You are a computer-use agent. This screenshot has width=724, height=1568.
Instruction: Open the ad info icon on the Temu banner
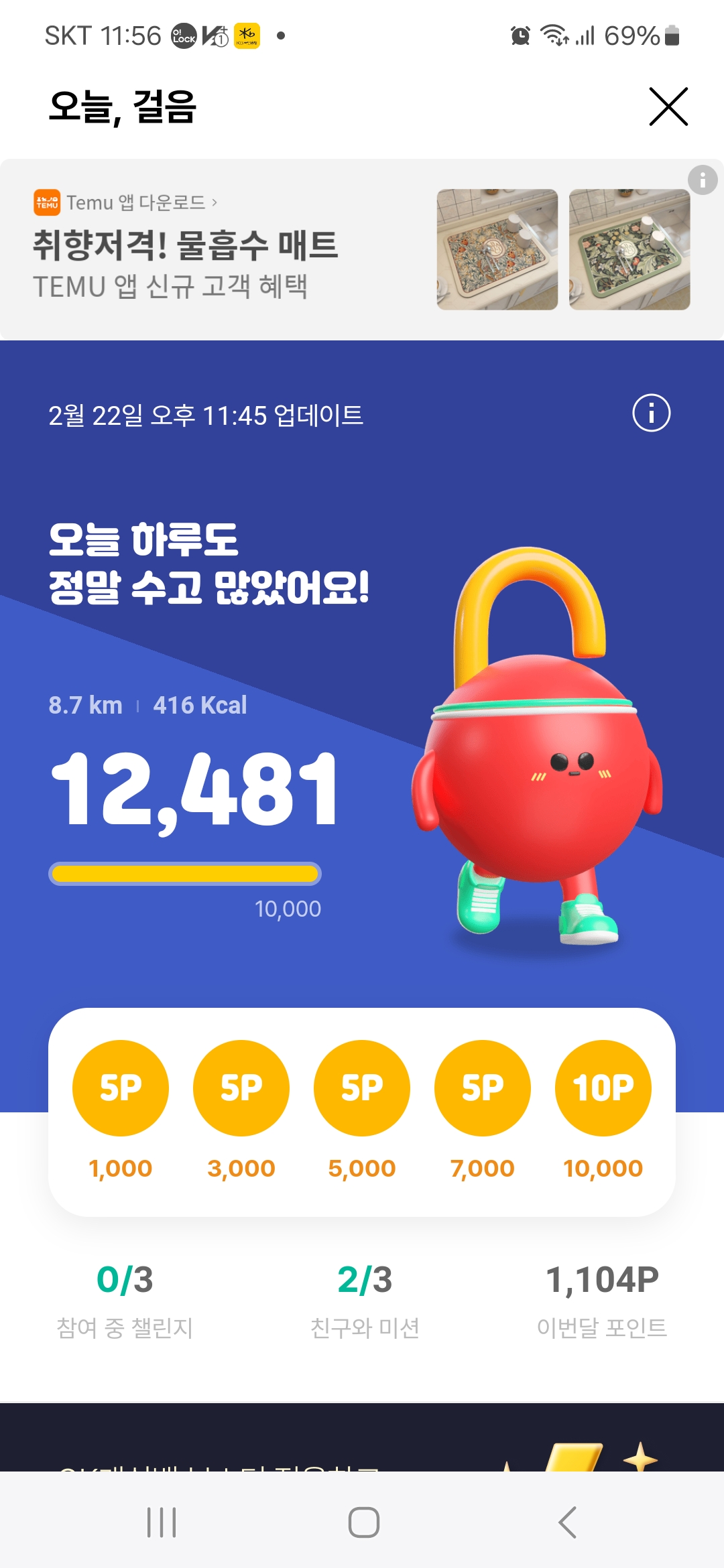click(x=702, y=180)
